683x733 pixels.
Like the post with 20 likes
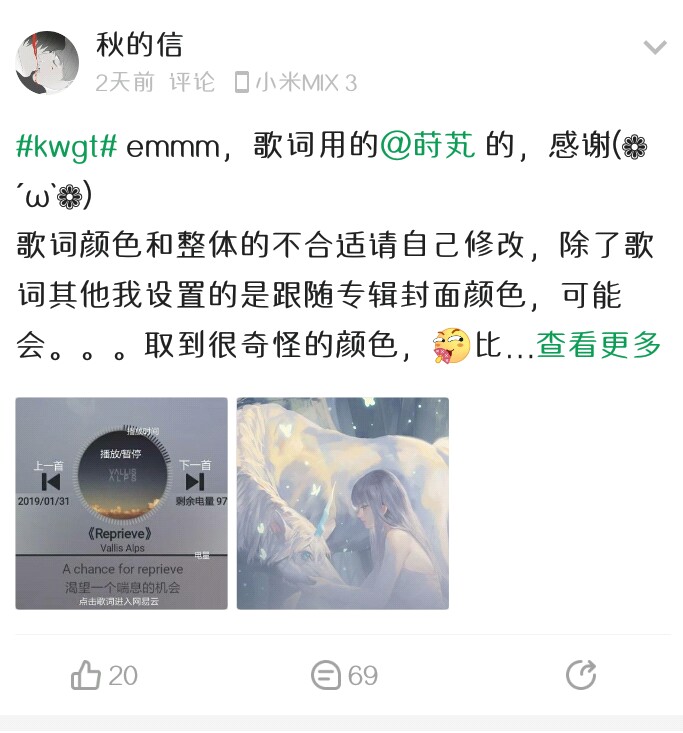[103, 676]
